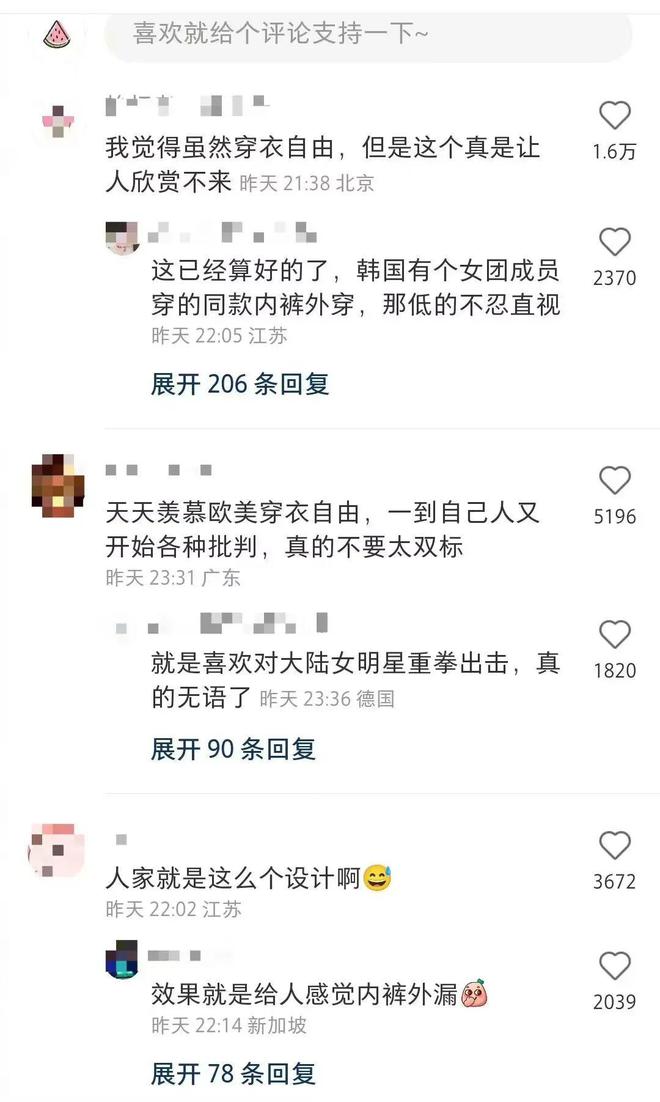The height and width of the screenshot is (1102, 660).
Task: Expand 展开 206 条回复
Action: click(x=240, y=384)
